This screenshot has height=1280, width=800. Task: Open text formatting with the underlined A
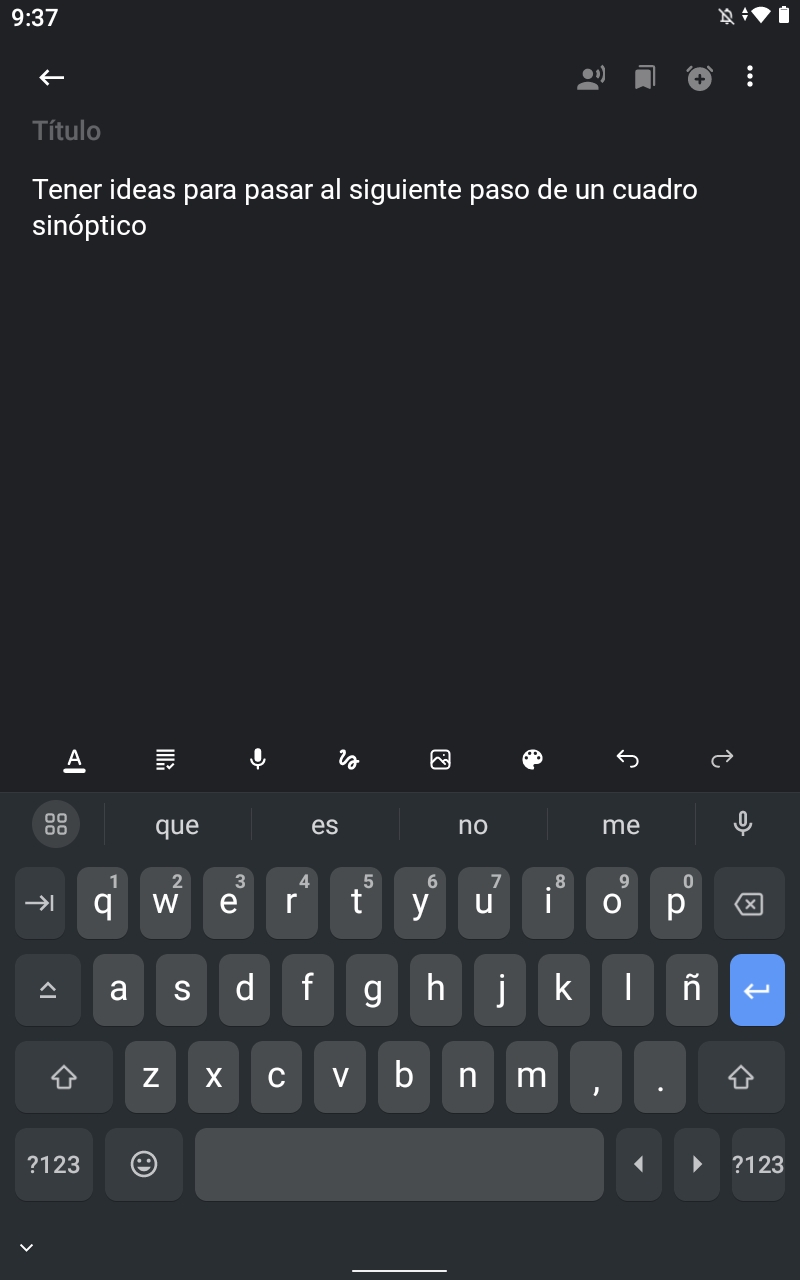(x=74, y=760)
